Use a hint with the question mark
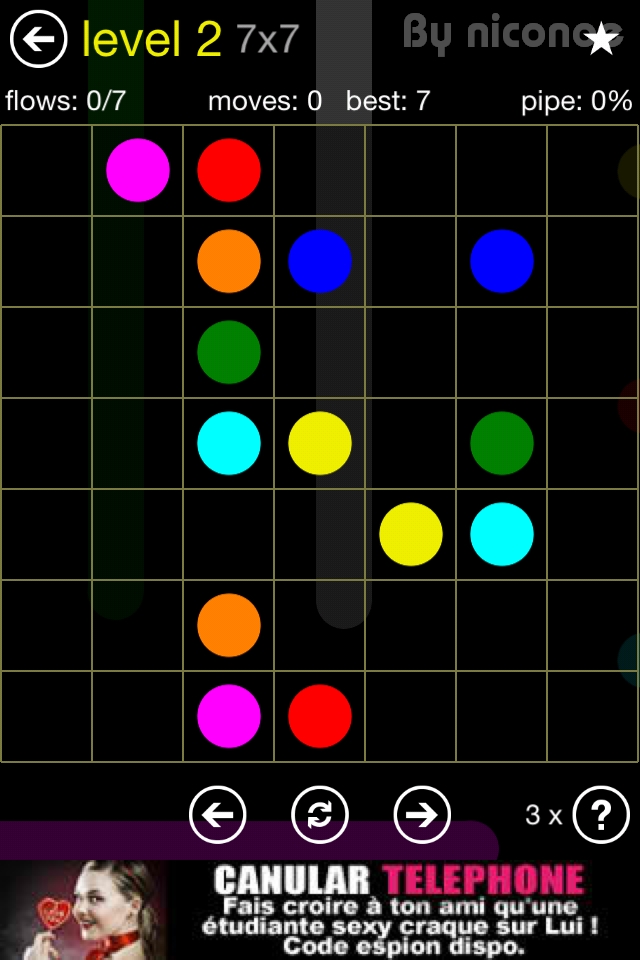This screenshot has height=960, width=640. tap(600, 815)
